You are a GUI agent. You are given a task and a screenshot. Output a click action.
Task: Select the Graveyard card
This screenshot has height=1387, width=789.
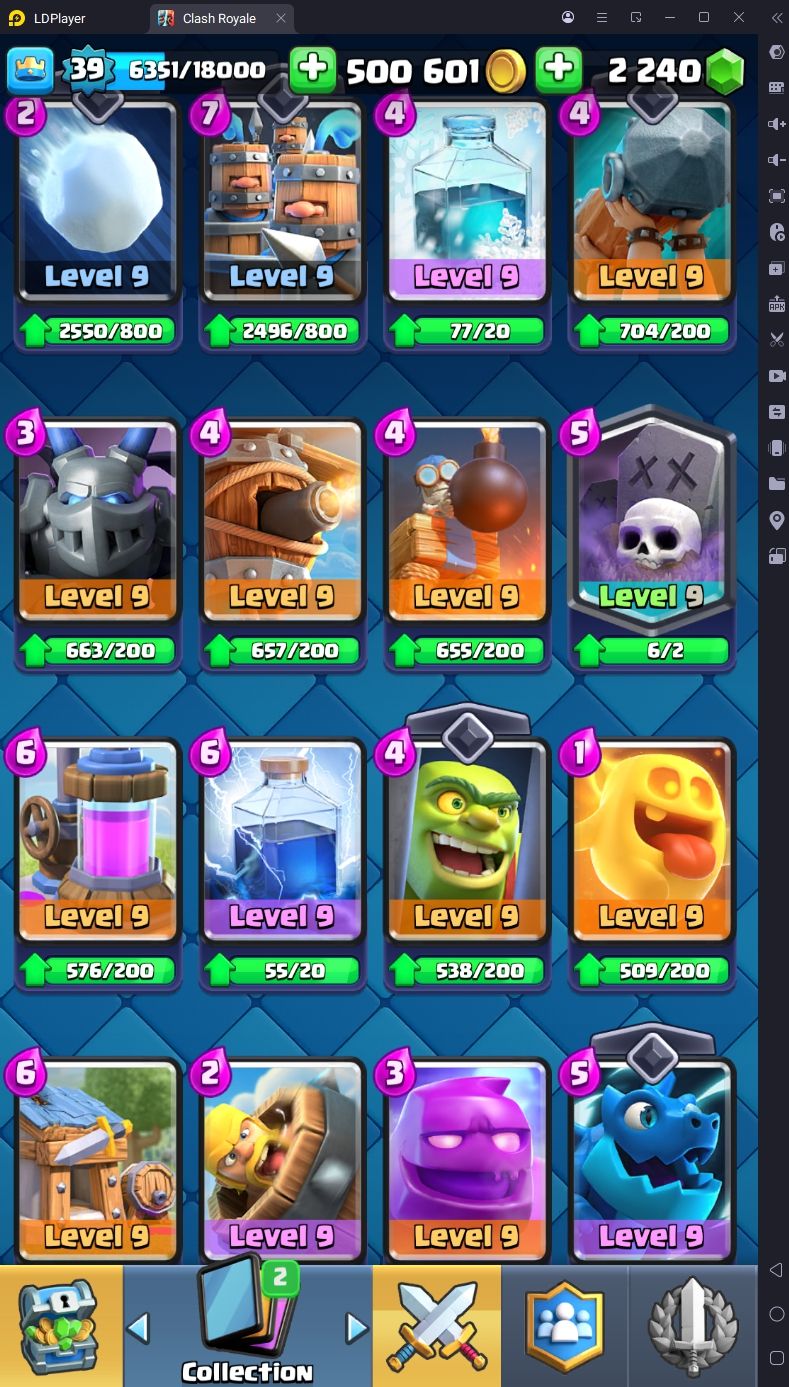pos(651,520)
